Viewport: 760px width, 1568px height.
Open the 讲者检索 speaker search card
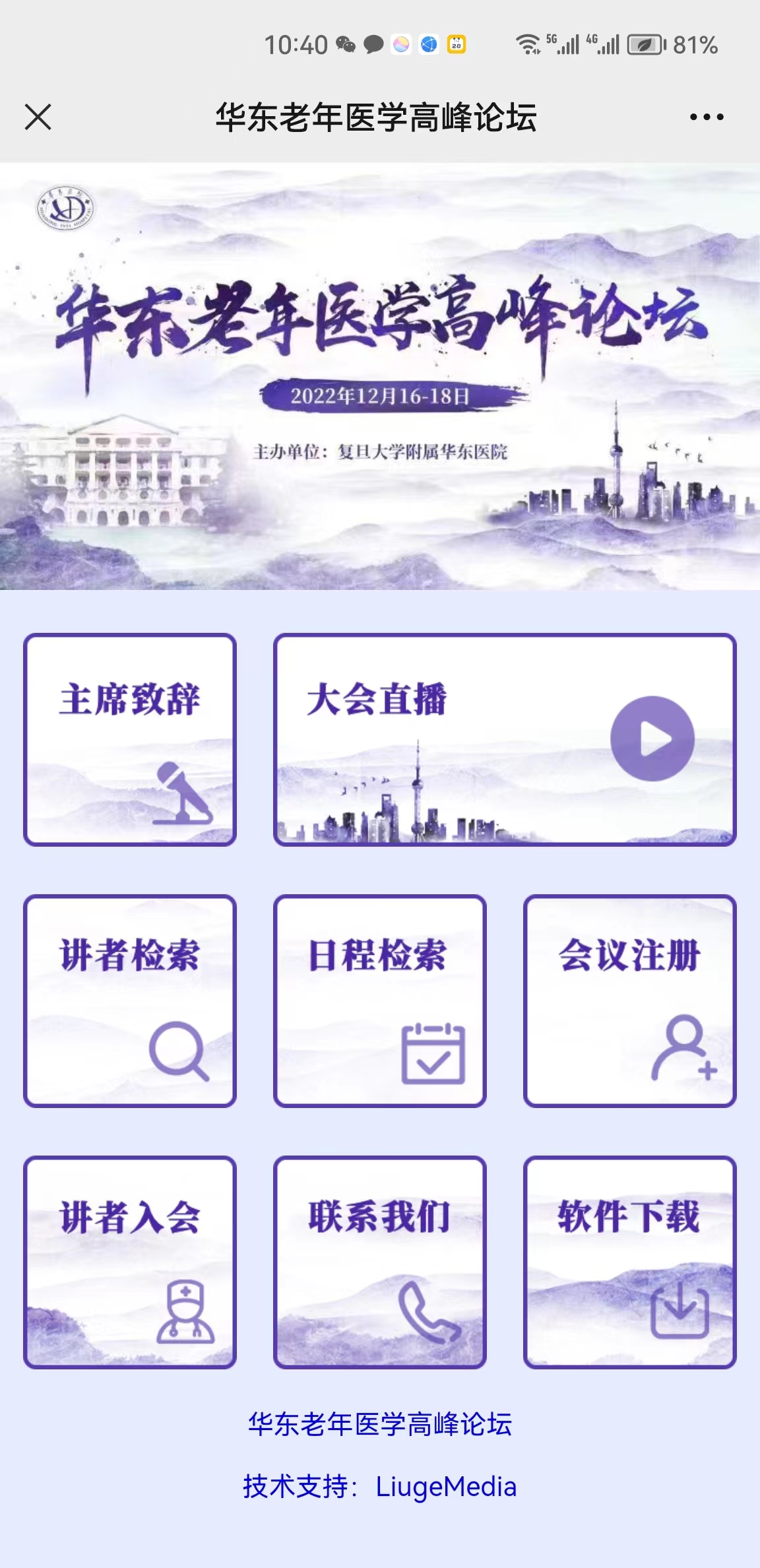(130, 1000)
